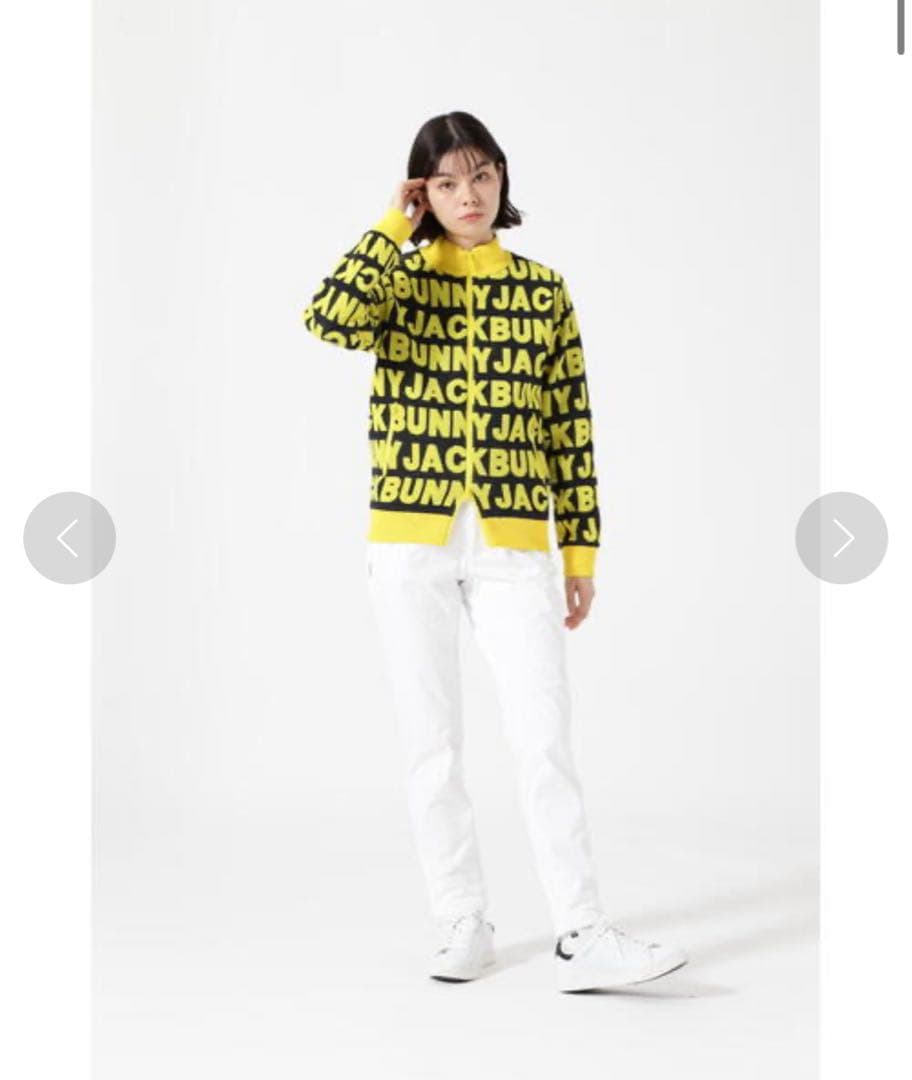Advance the carousel using the right navigation circle

[x=841, y=538]
